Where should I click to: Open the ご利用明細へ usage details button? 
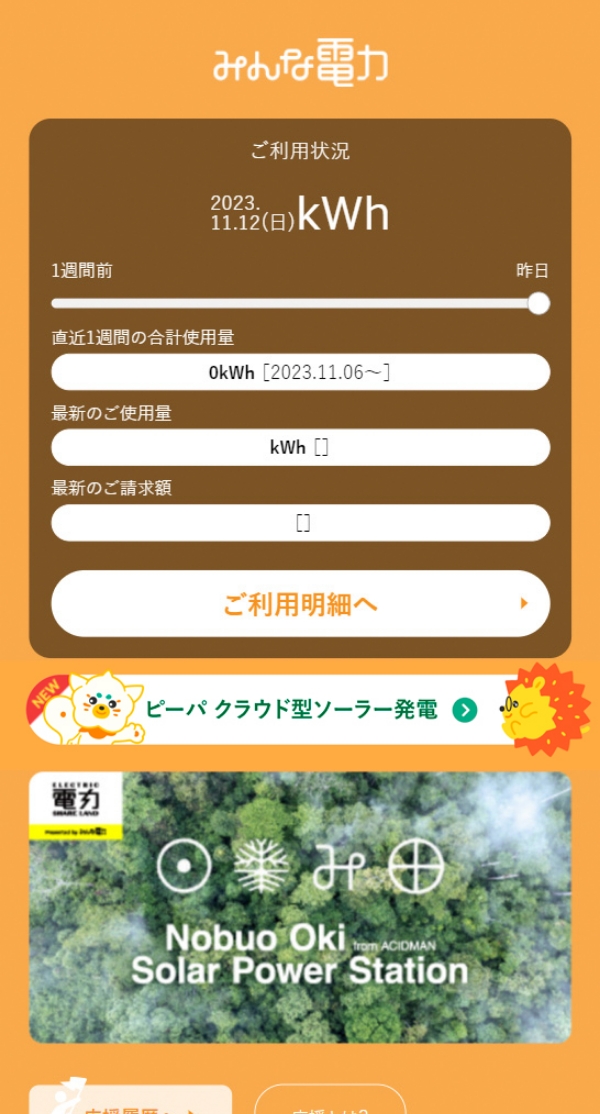(300, 603)
